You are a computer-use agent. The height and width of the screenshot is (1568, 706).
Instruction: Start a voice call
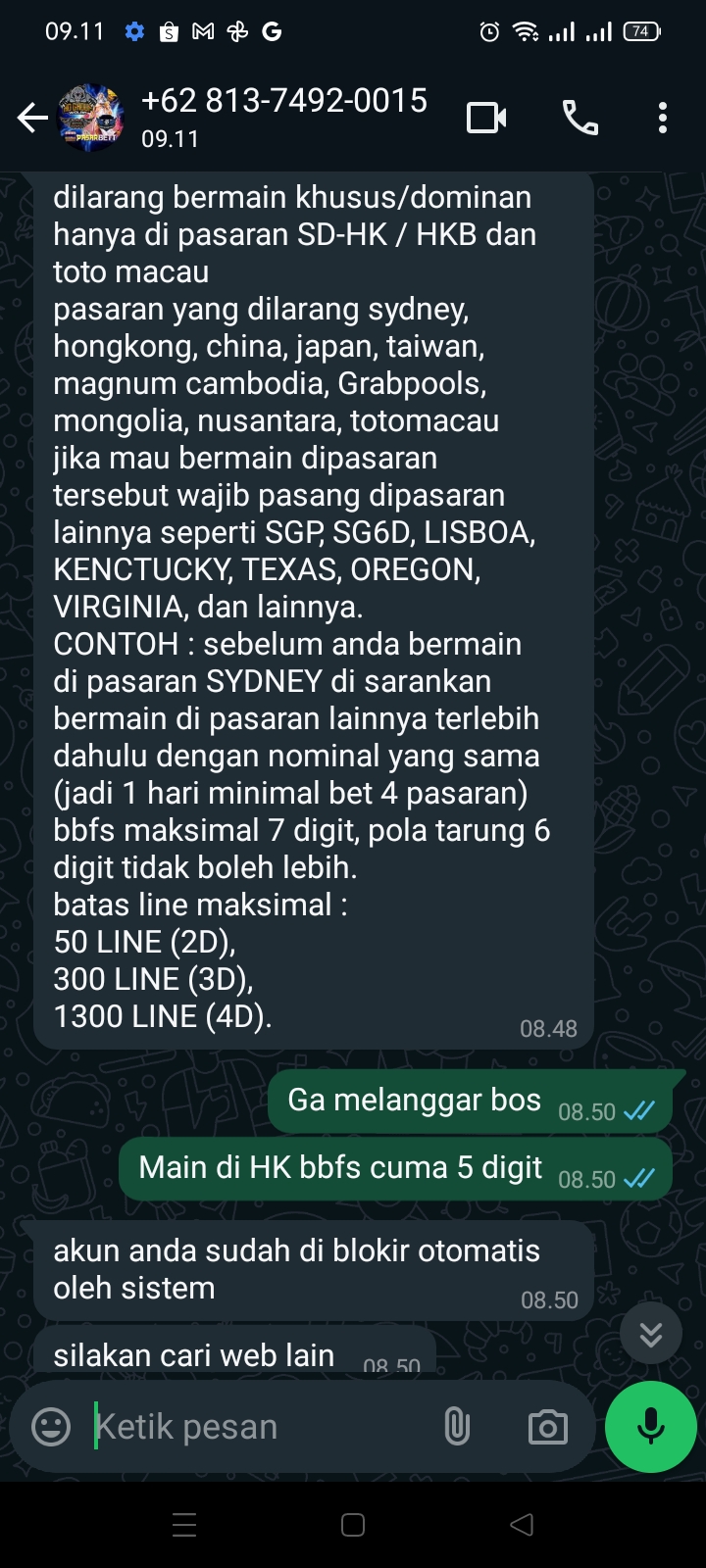(x=580, y=119)
